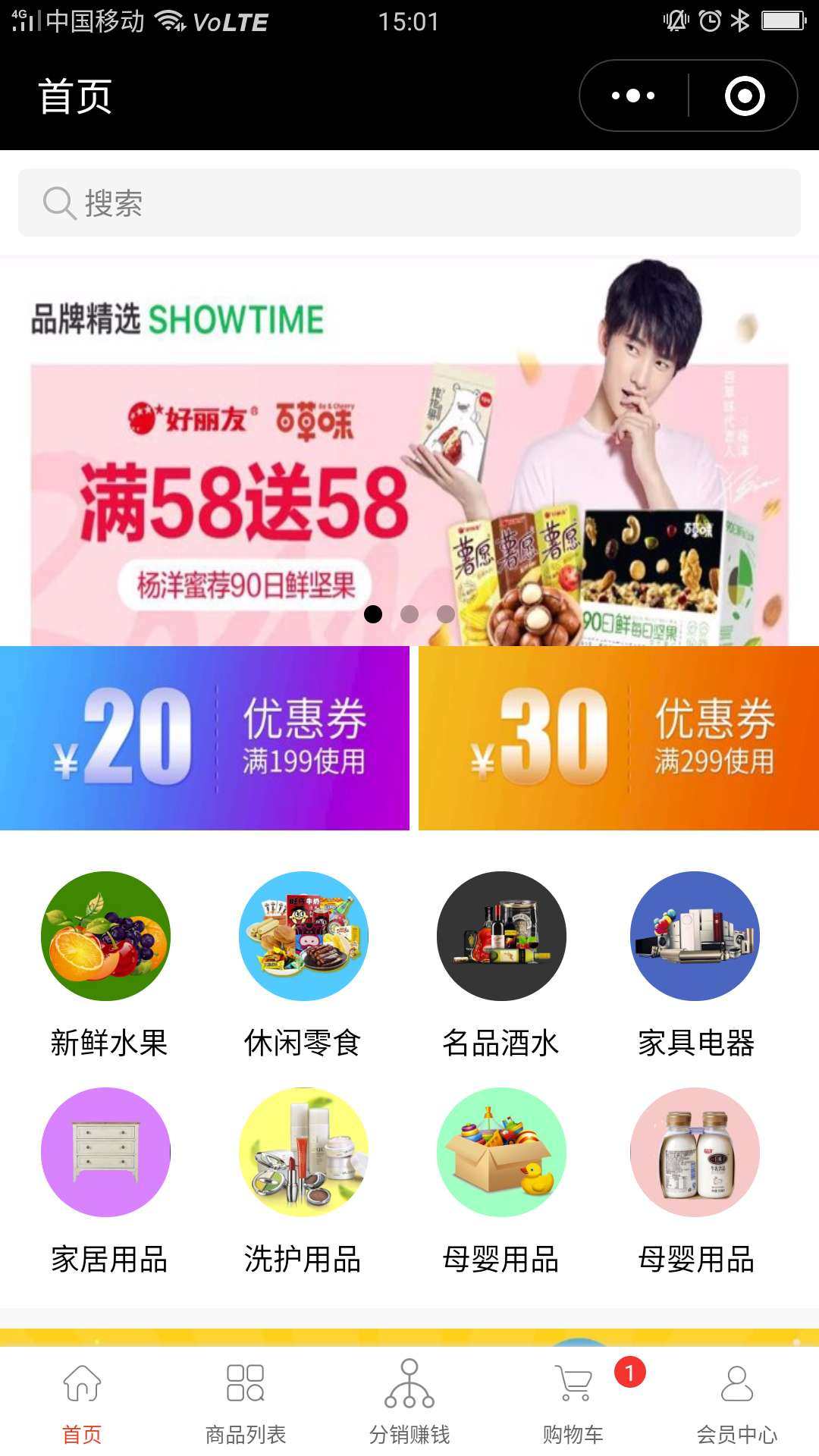The image size is (819, 1456).
Task: Select the 首页 home tab
Action: tap(82, 1401)
